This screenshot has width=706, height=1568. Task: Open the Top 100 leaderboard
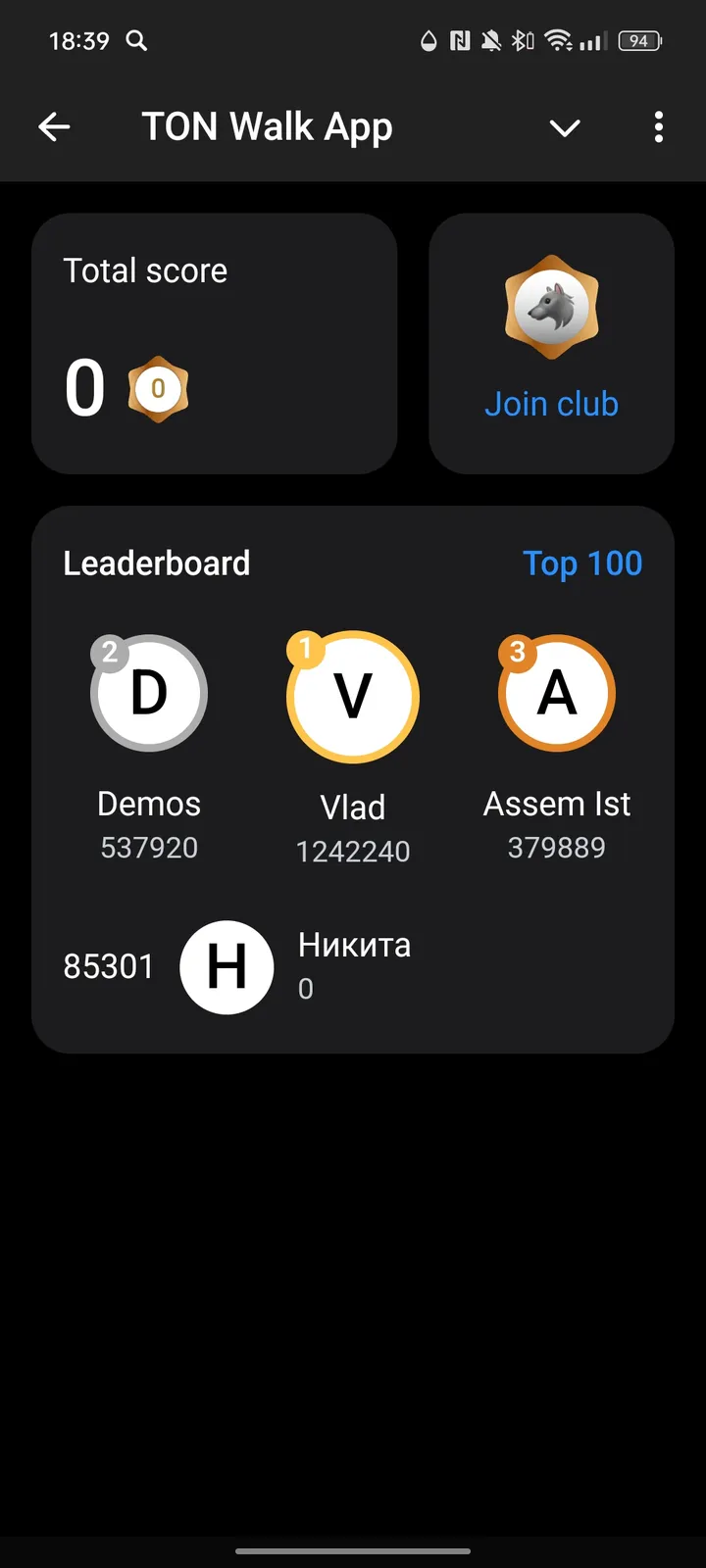(x=582, y=563)
